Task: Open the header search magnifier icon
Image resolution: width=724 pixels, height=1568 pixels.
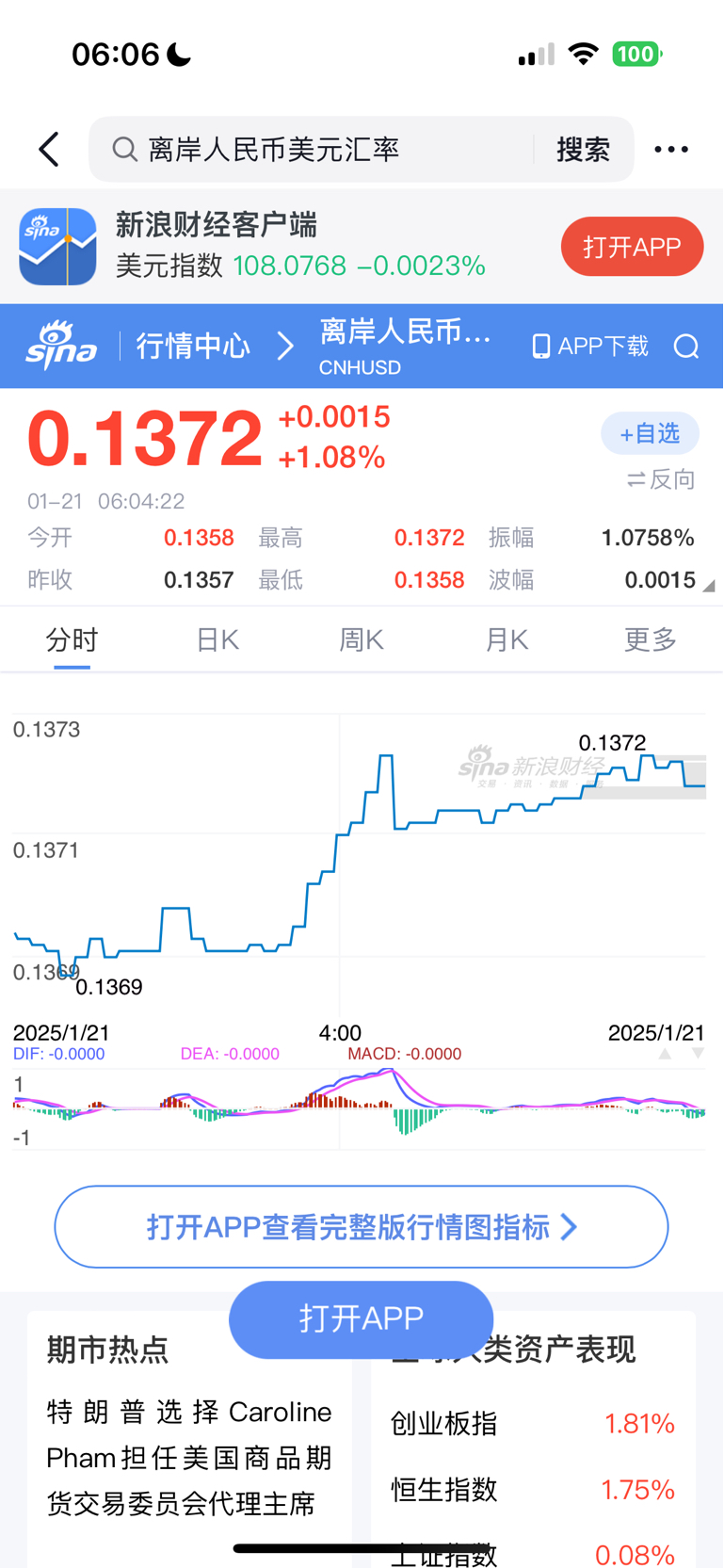Action: click(686, 347)
